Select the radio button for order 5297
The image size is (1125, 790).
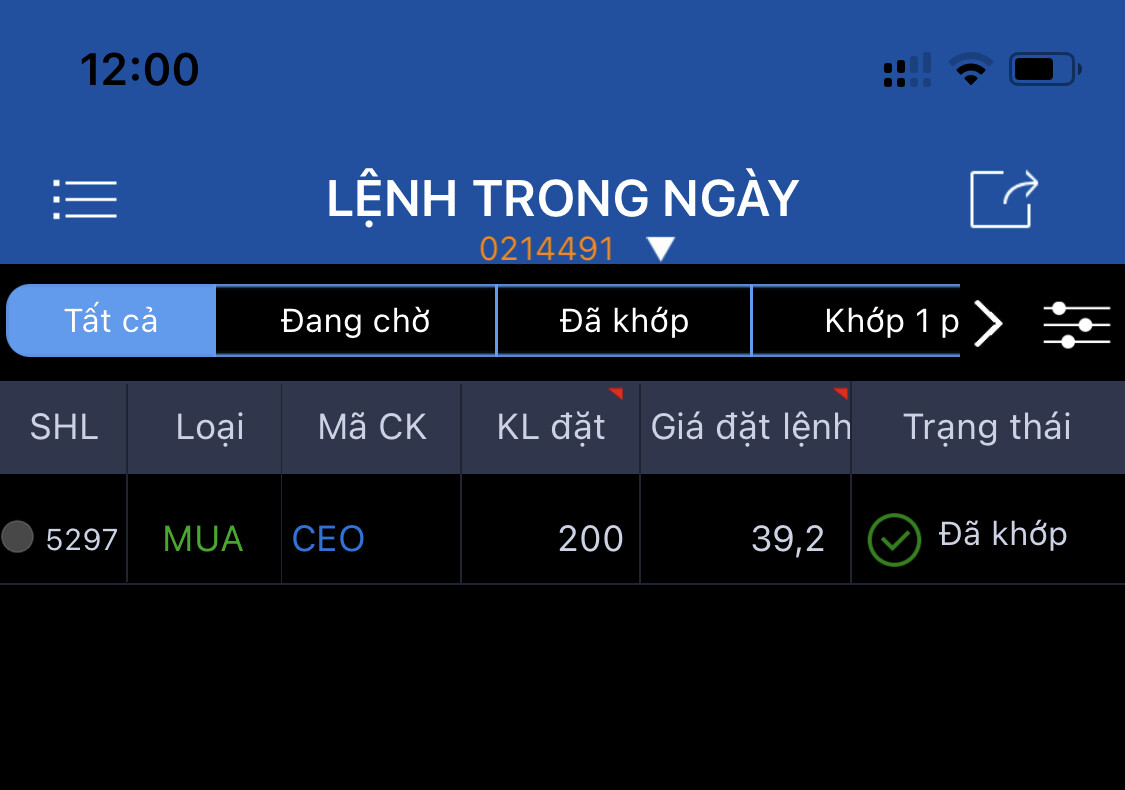[17, 537]
